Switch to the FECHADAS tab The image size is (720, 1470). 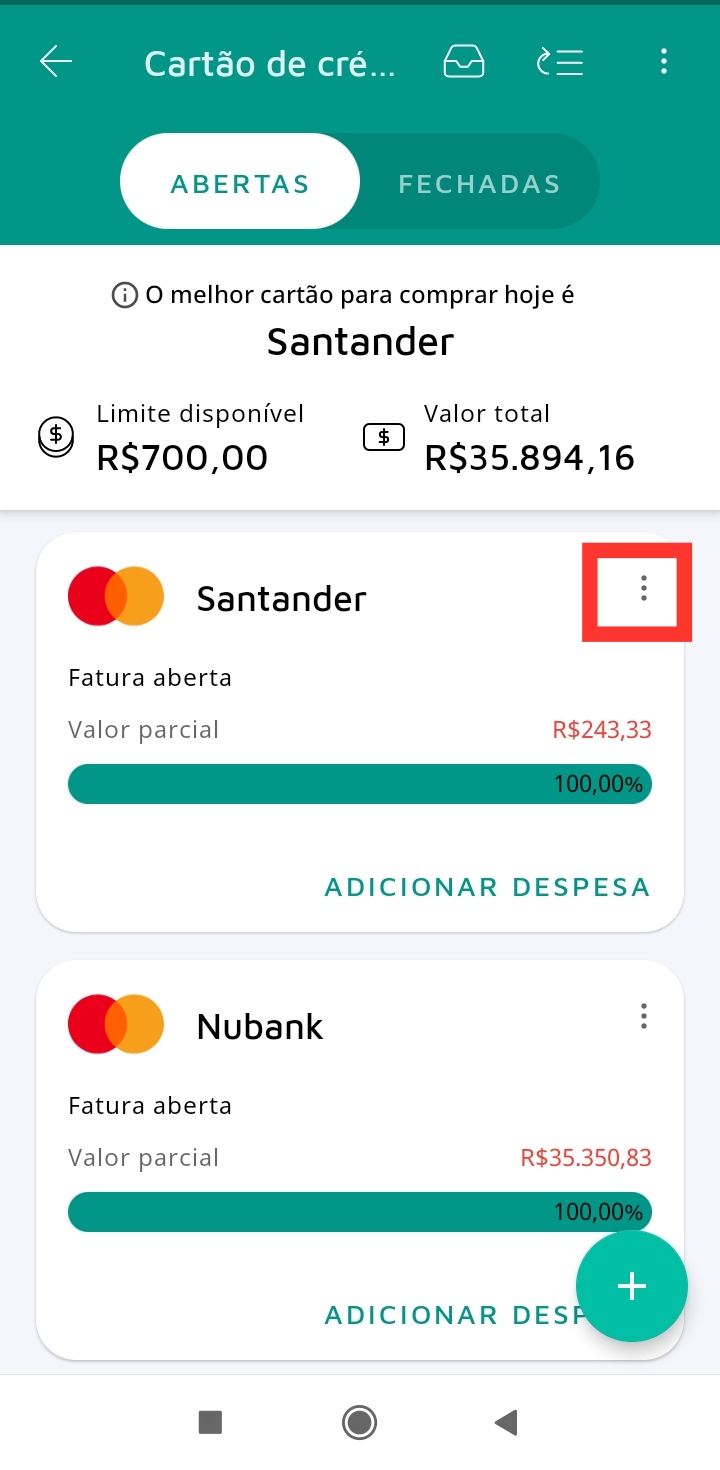point(479,184)
